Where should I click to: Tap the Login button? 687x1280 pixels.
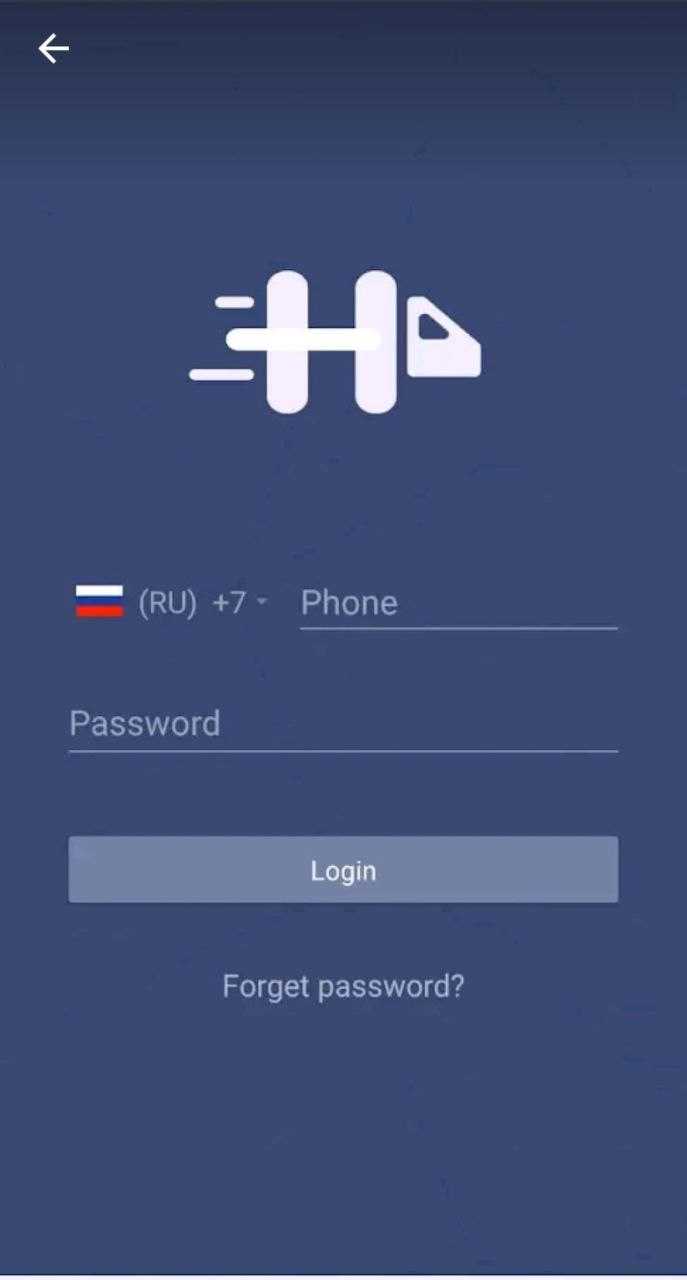(343, 870)
